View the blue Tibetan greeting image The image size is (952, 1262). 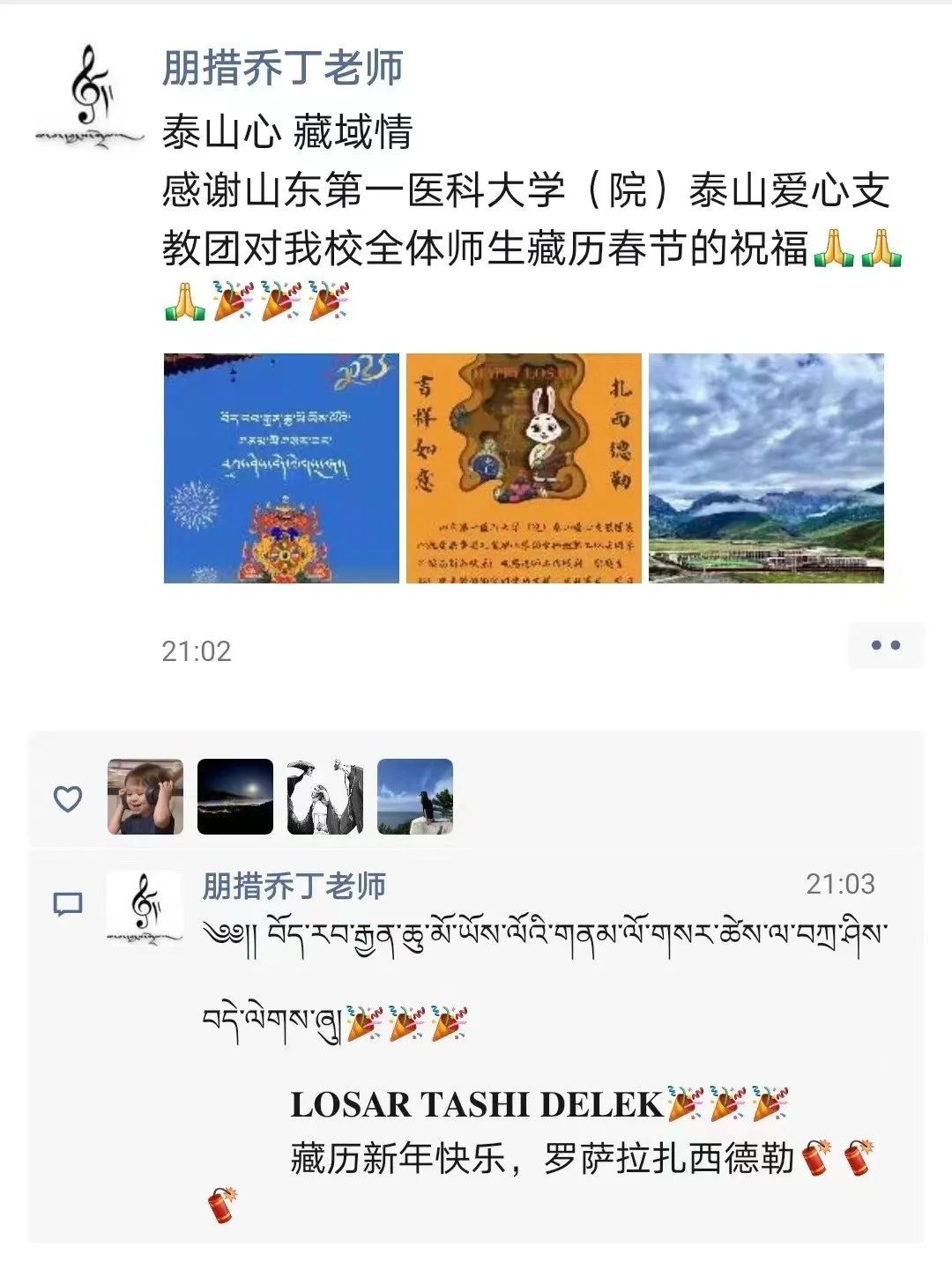pyautogui.click(x=281, y=468)
